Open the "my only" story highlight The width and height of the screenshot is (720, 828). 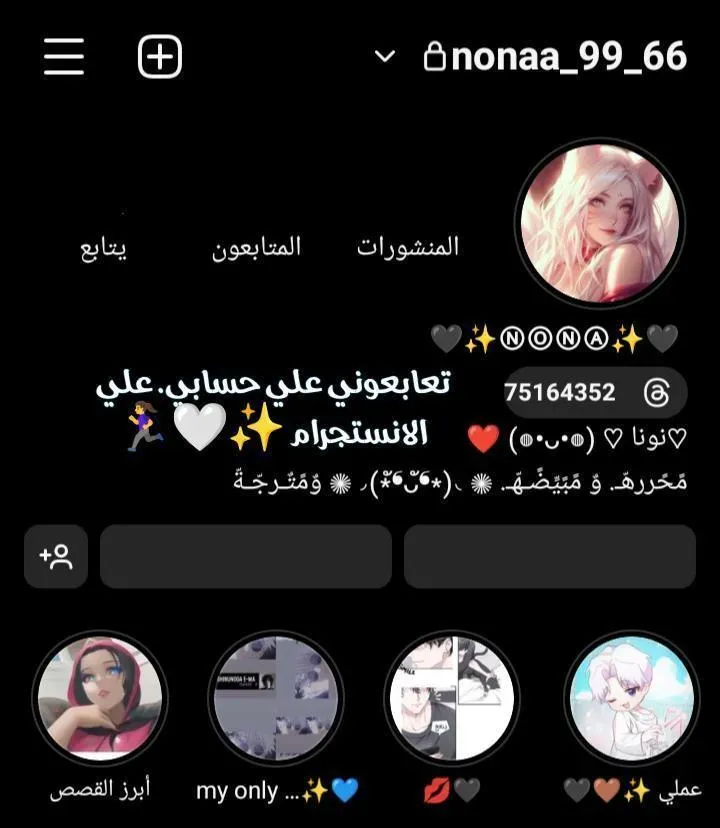276,699
